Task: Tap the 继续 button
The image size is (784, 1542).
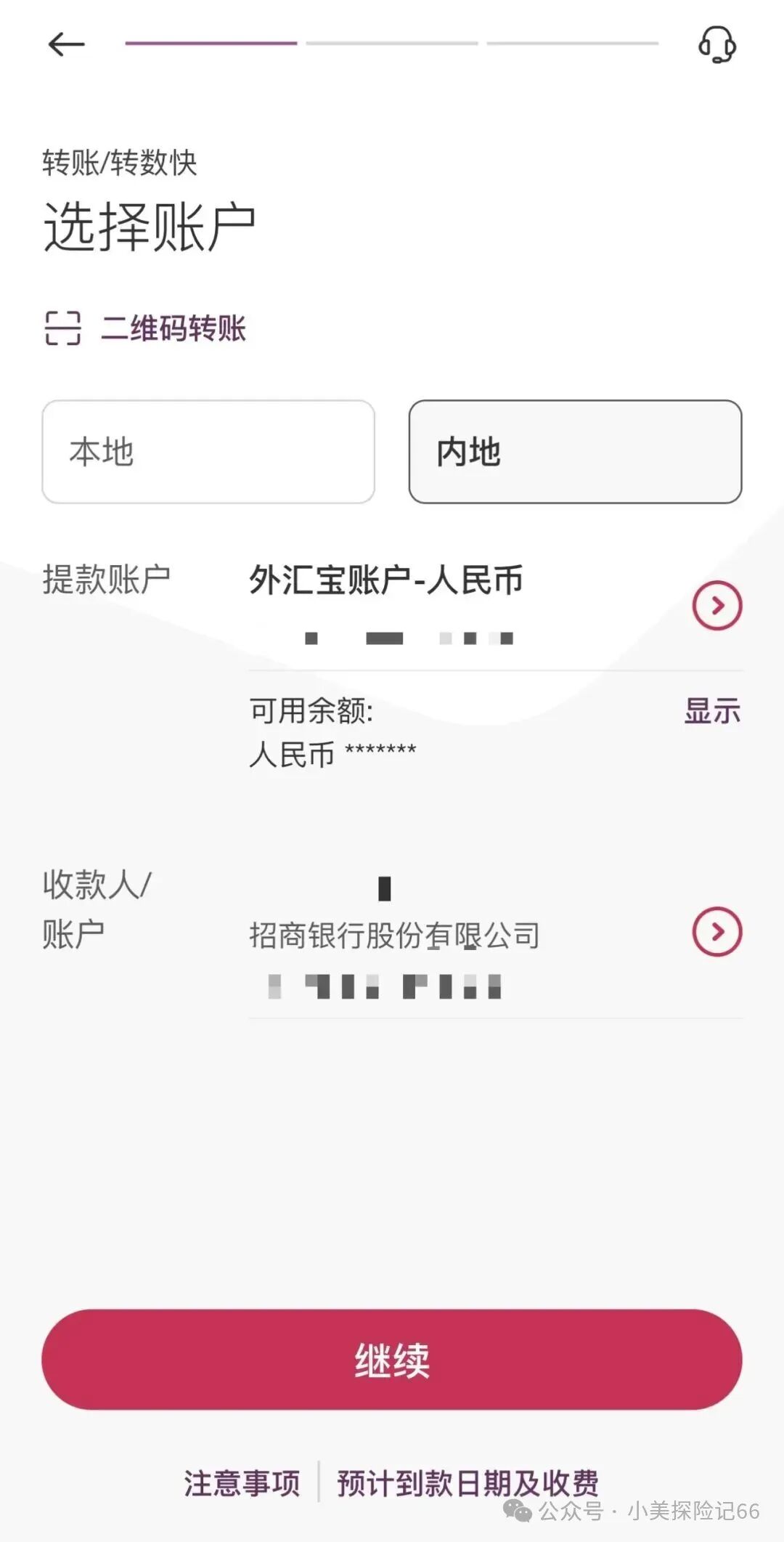Action: [x=392, y=1360]
